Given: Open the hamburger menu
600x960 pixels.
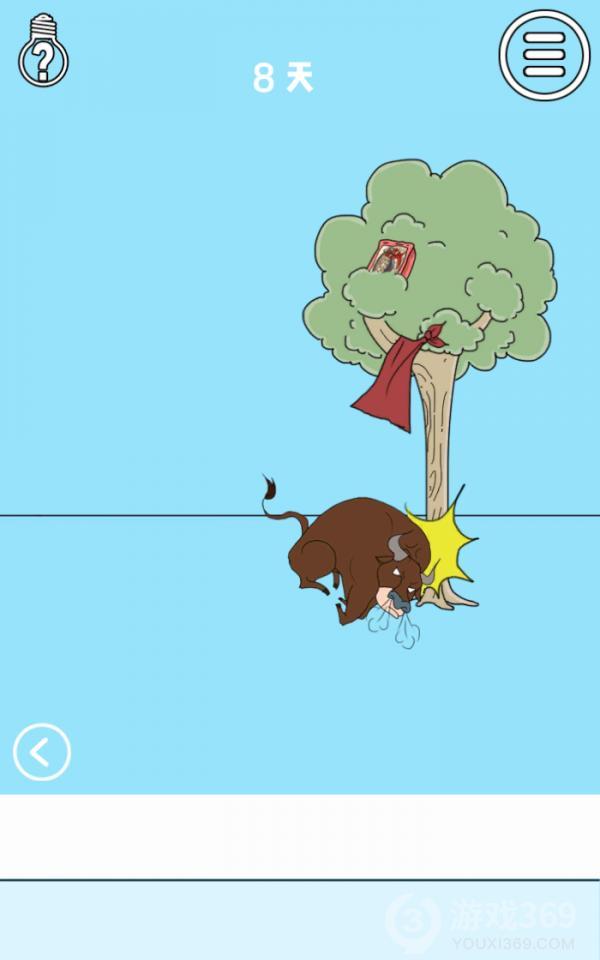Looking at the screenshot, I should tap(544, 55).
